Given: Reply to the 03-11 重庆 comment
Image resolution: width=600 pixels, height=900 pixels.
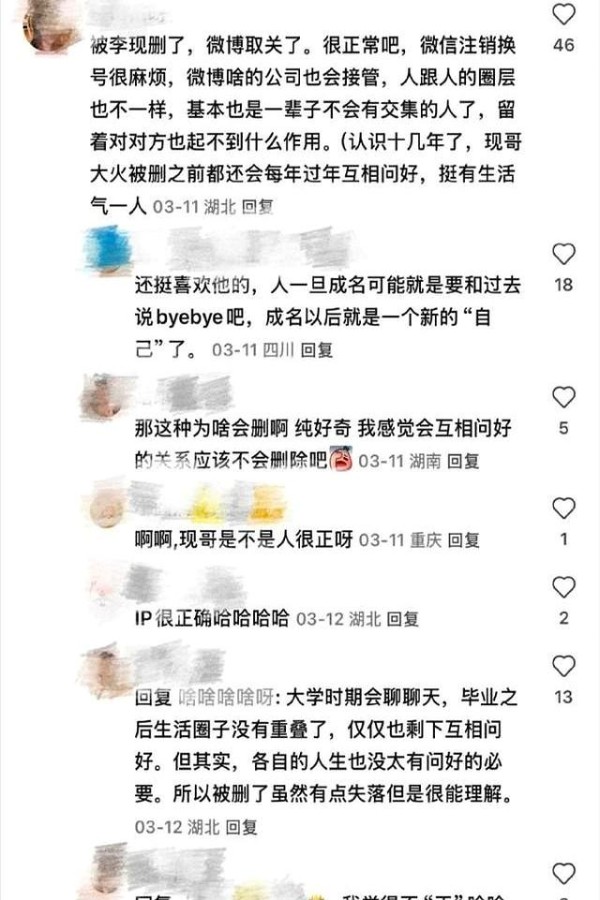Looking at the screenshot, I should (x=463, y=540).
